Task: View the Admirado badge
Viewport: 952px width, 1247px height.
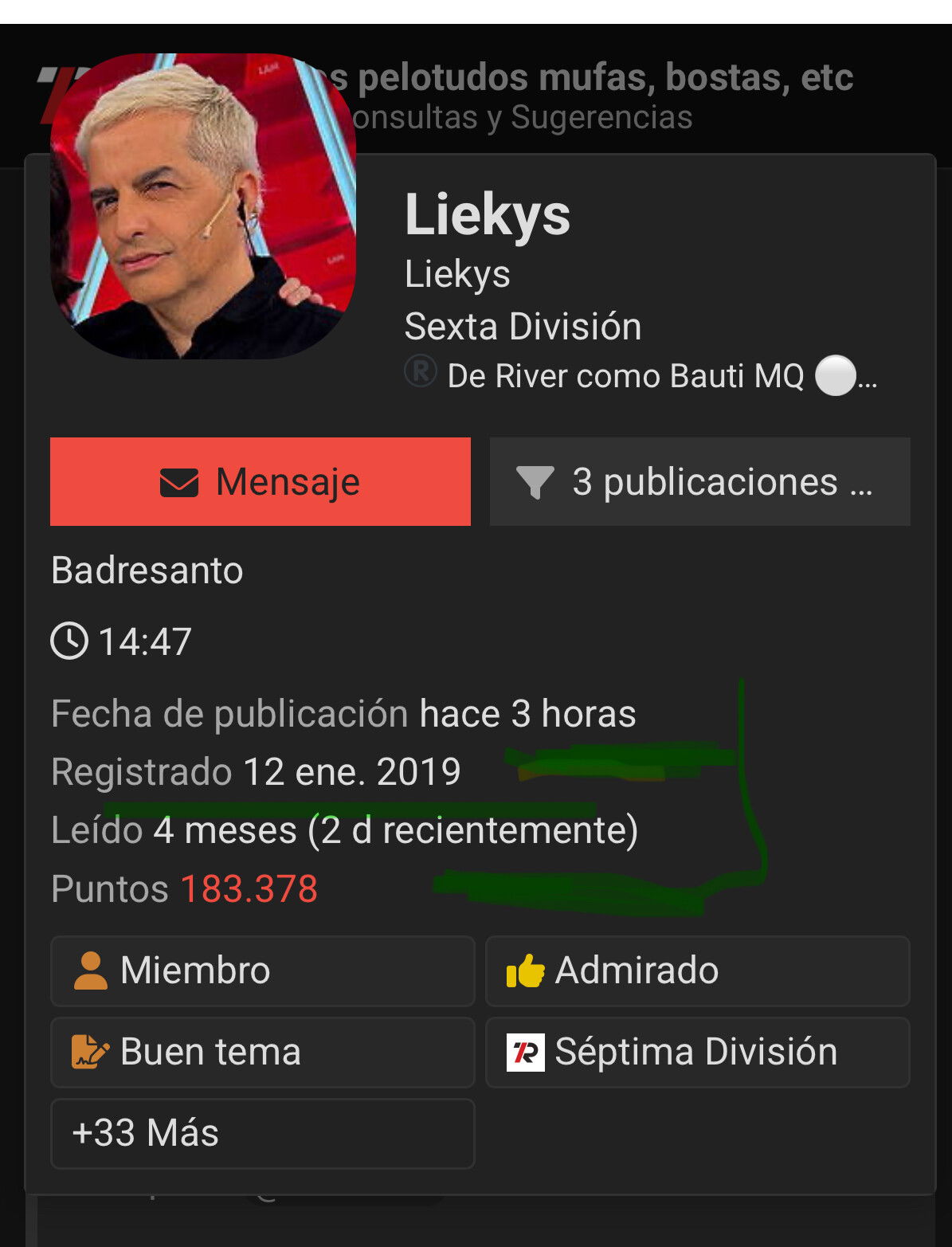Action: pos(697,971)
